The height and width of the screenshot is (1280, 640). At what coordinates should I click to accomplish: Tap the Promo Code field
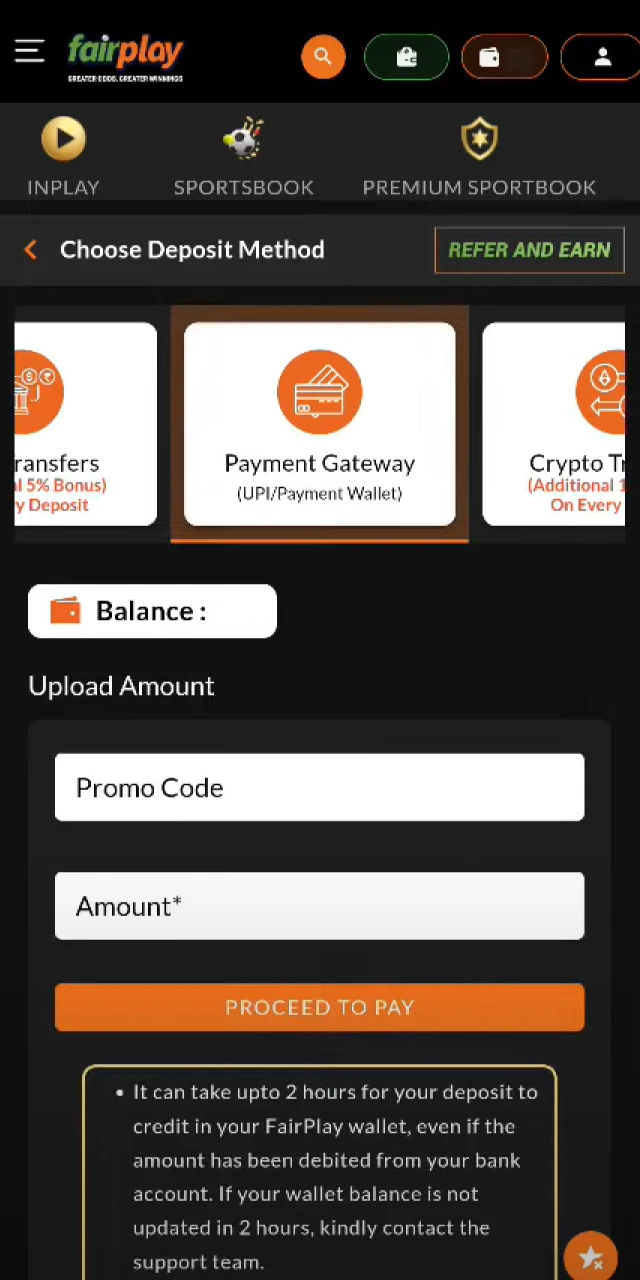pos(319,788)
